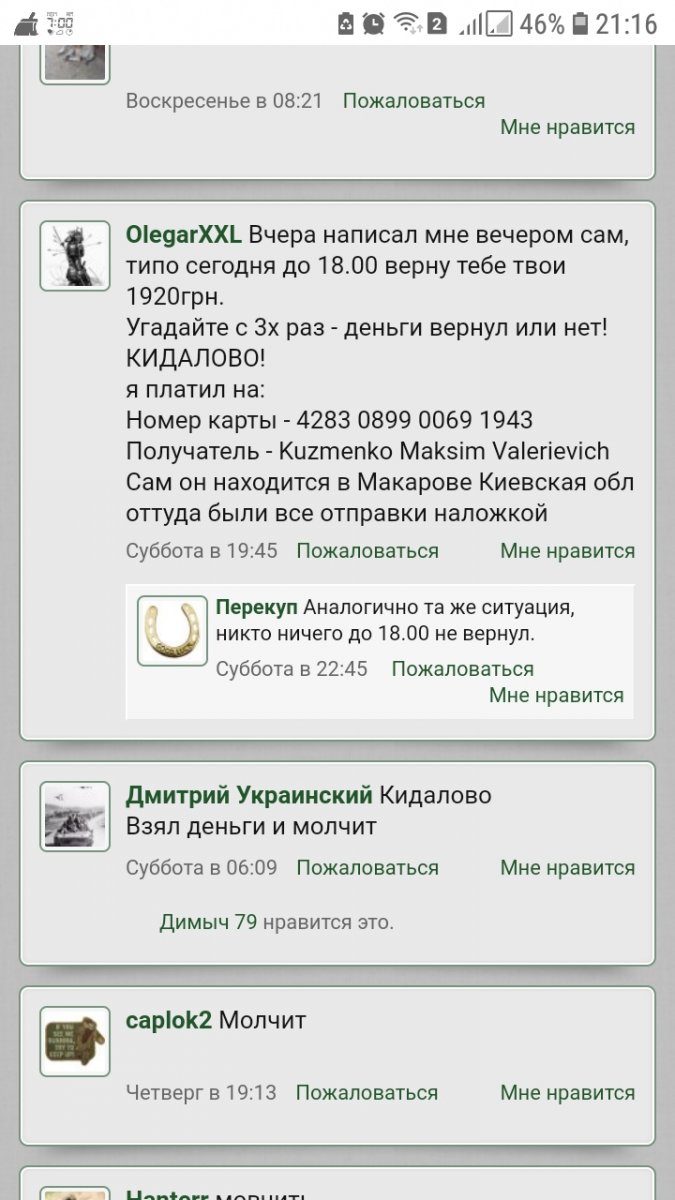Like OlegarXXL's comment with Мне нравится
This screenshot has height=1200, width=675.
coord(567,551)
